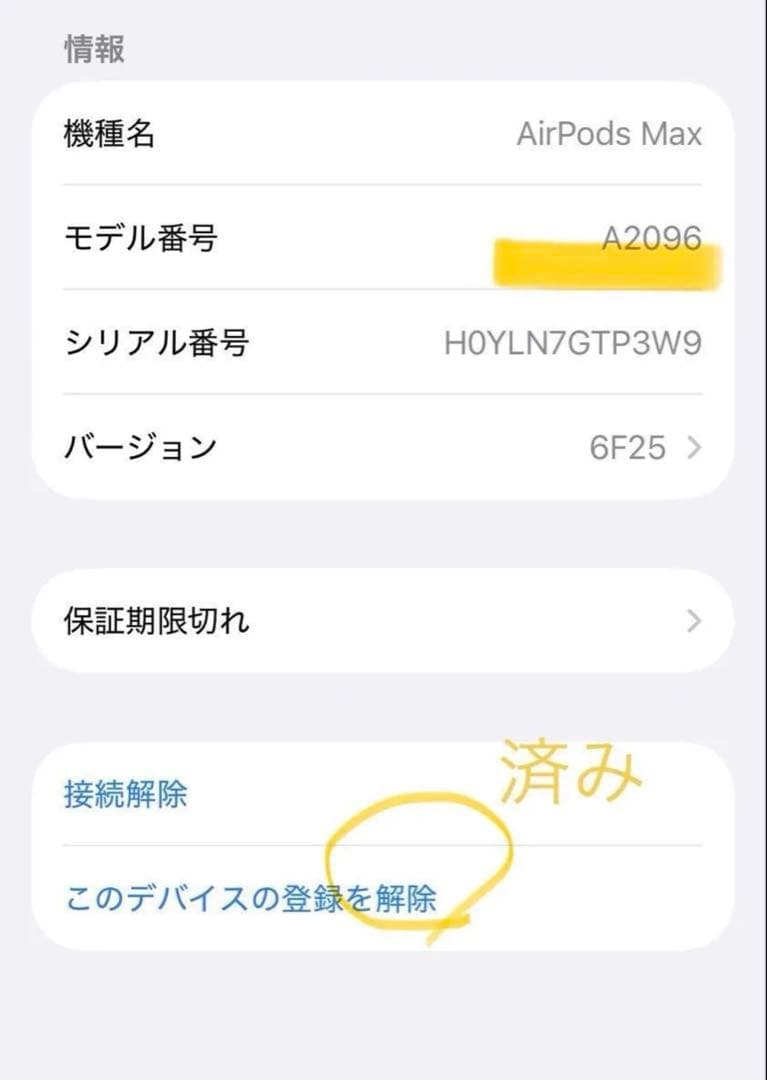Select the モデル番号 row
767x1080 pixels.
[380, 238]
